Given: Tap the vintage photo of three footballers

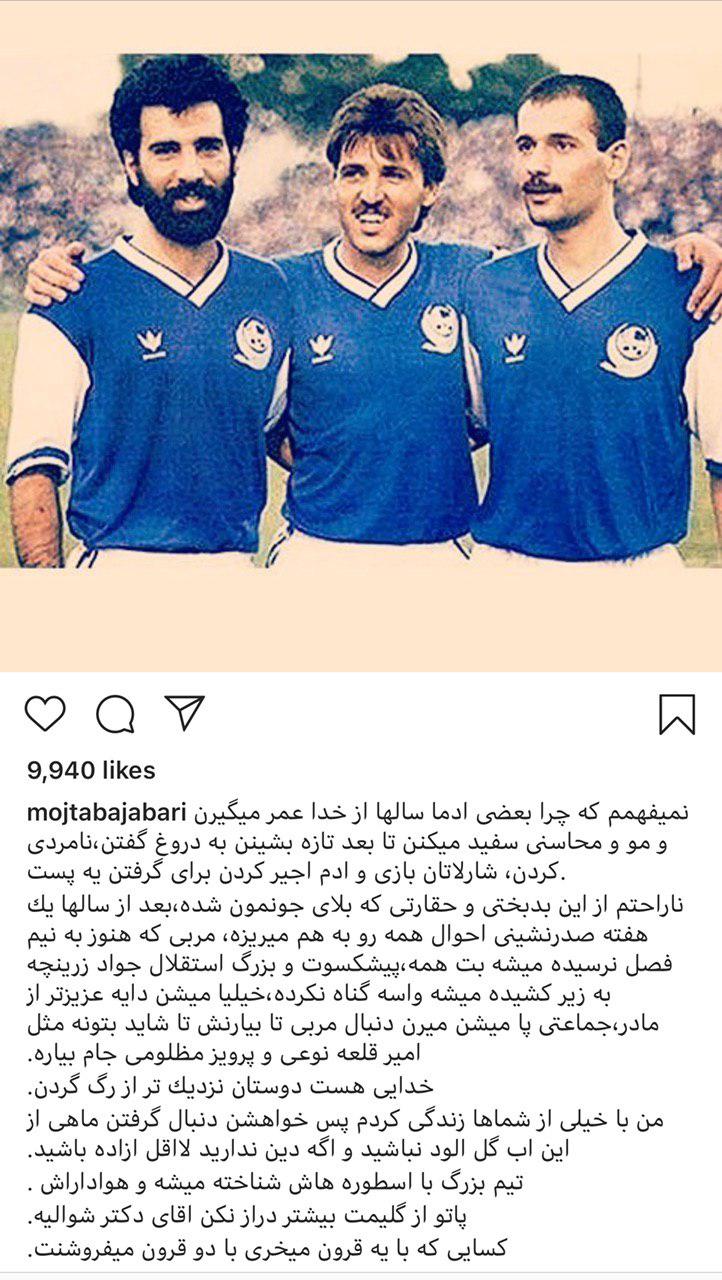Looking at the screenshot, I should pos(360,330).
